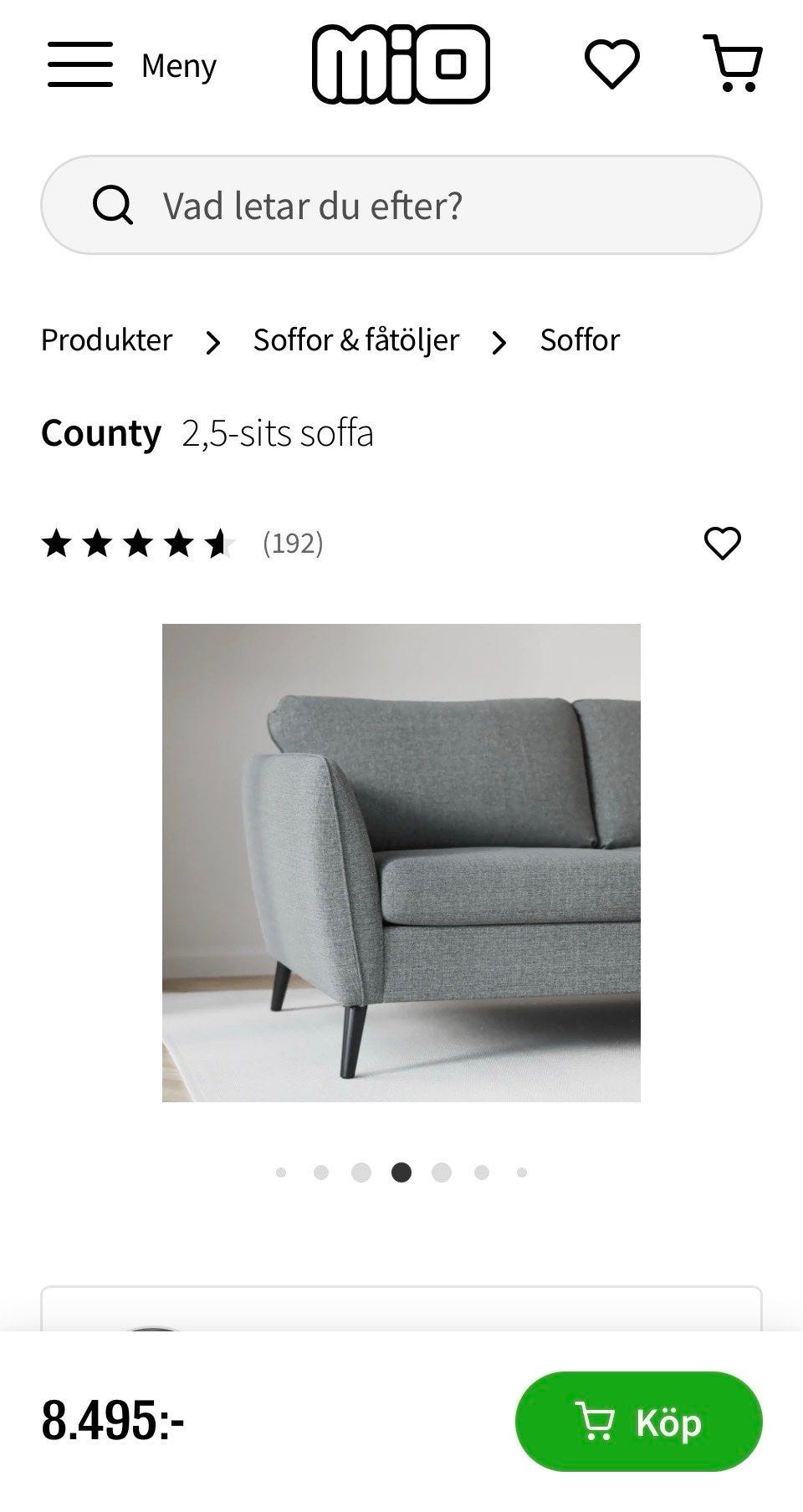Tap the Köp button to buy
The image size is (803, 1512).
tap(639, 1422)
